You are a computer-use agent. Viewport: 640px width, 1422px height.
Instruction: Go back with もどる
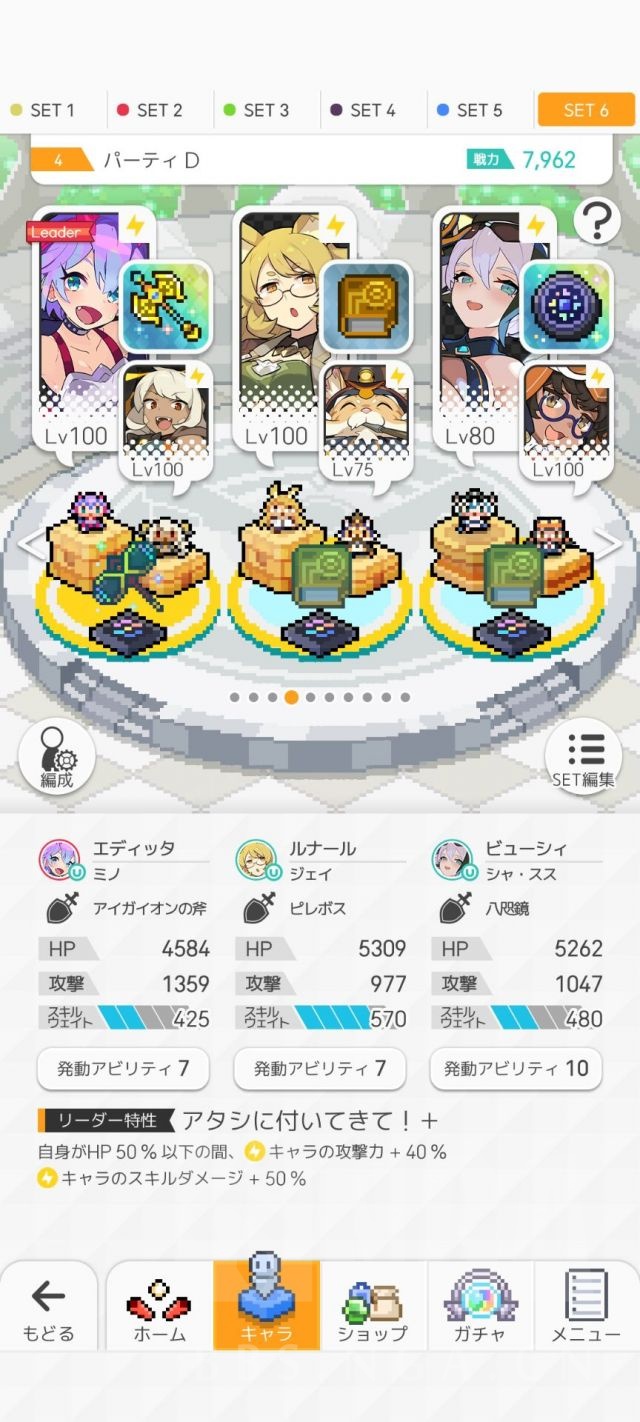[48, 1310]
